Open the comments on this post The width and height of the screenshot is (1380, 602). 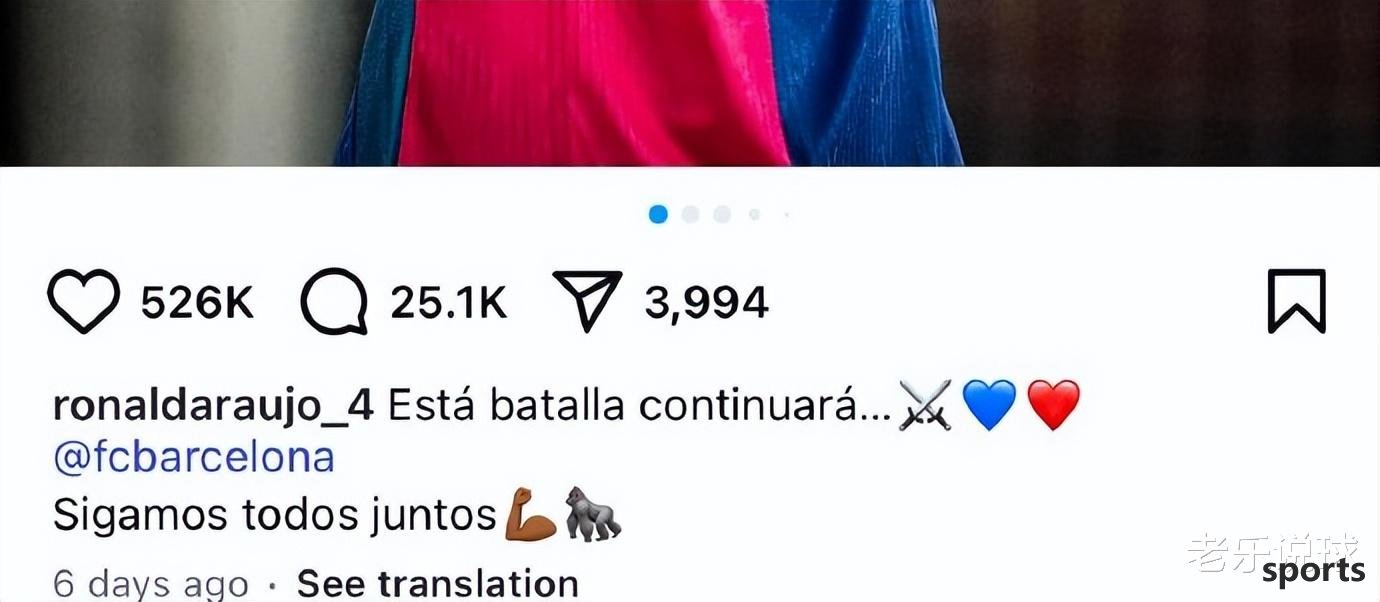(334, 302)
